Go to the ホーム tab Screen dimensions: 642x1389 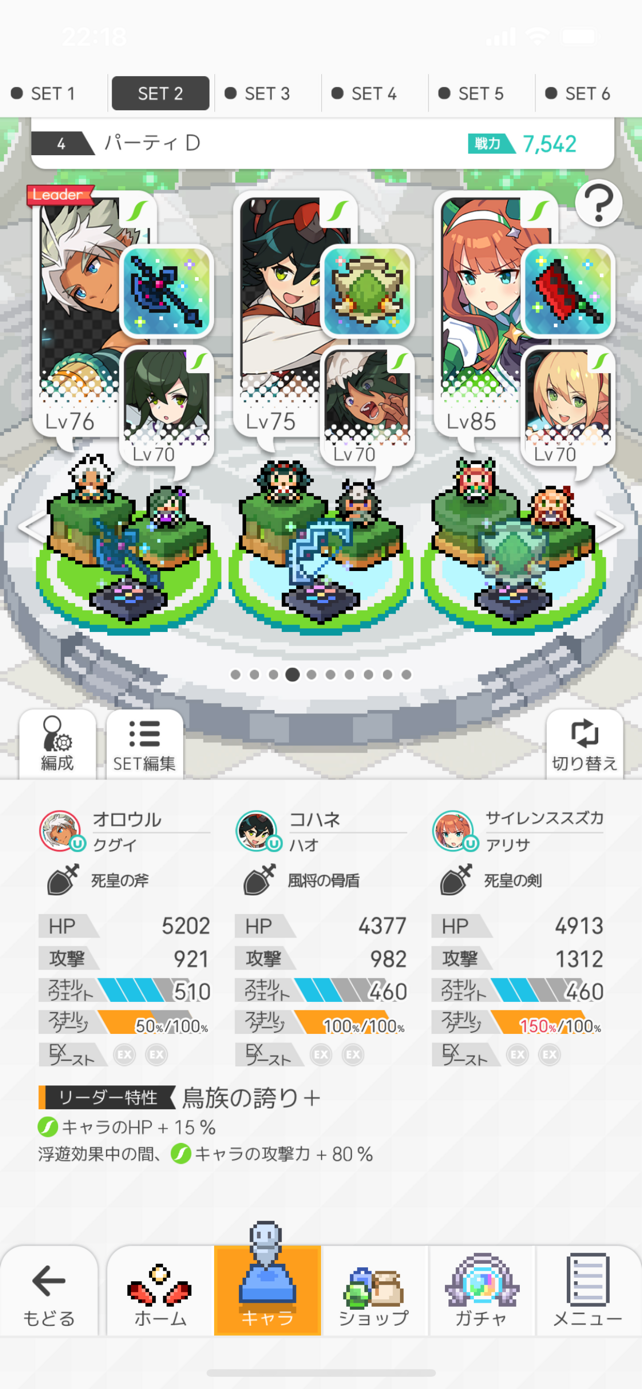pyautogui.click(x=160, y=1291)
